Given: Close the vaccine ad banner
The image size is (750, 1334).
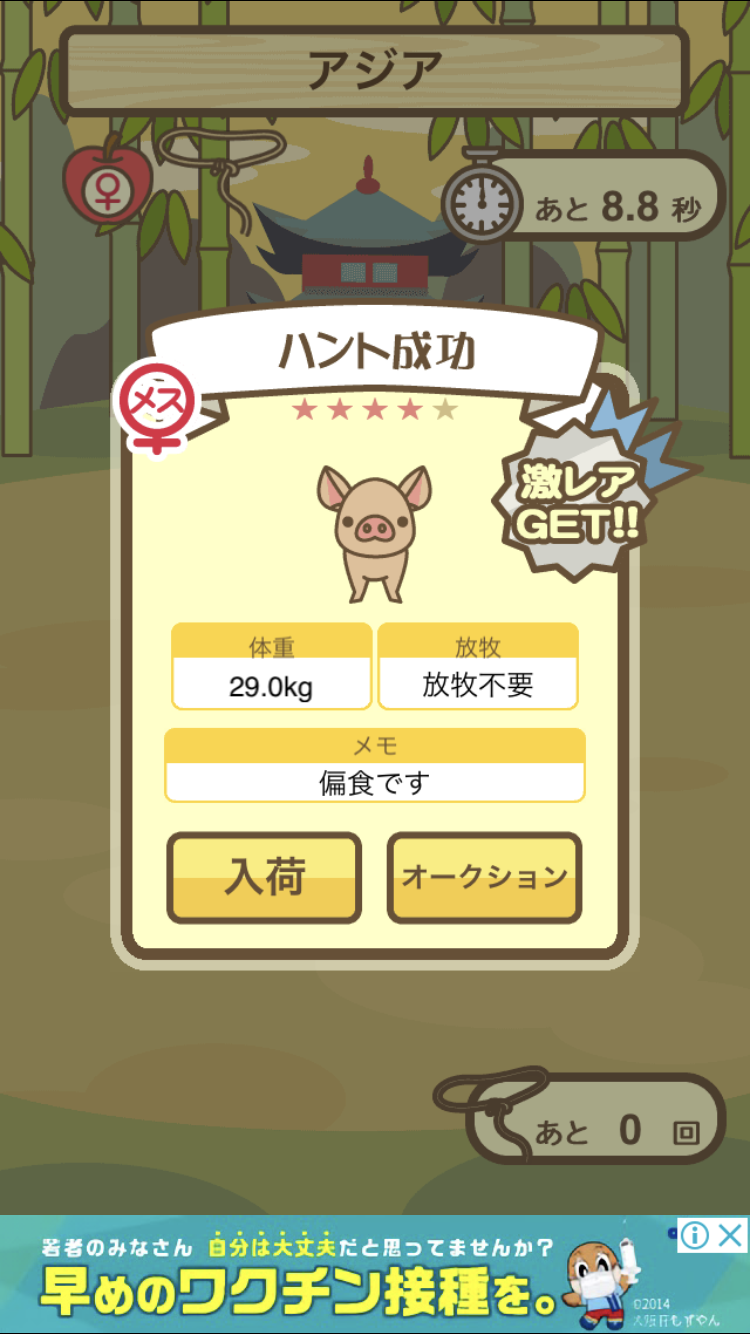Looking at the screenshot, I should 731,1235.
